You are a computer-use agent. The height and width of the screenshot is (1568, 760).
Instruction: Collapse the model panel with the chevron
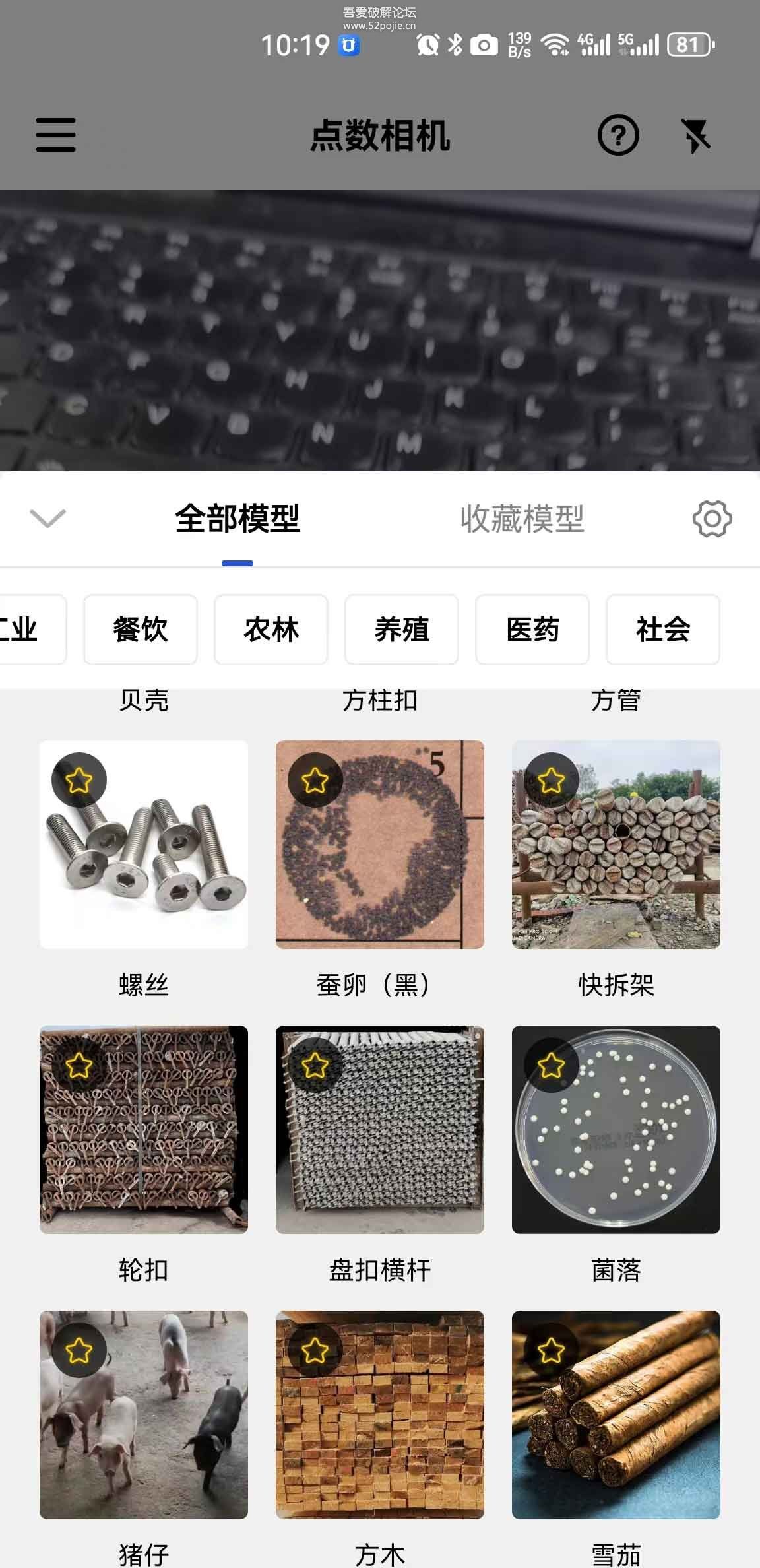pos(48,518)
